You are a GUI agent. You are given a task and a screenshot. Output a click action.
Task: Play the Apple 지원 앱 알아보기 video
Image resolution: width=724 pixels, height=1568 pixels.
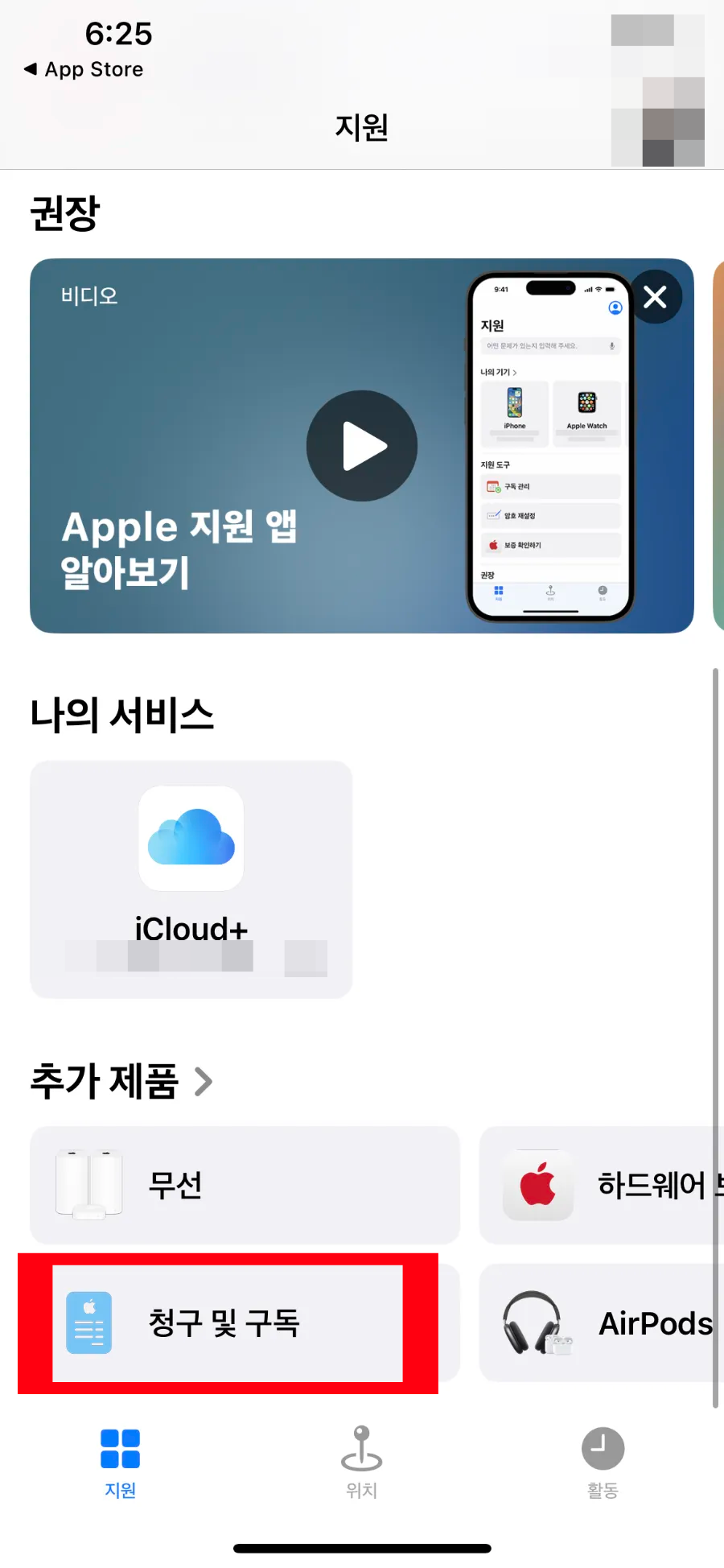(361, 446)
